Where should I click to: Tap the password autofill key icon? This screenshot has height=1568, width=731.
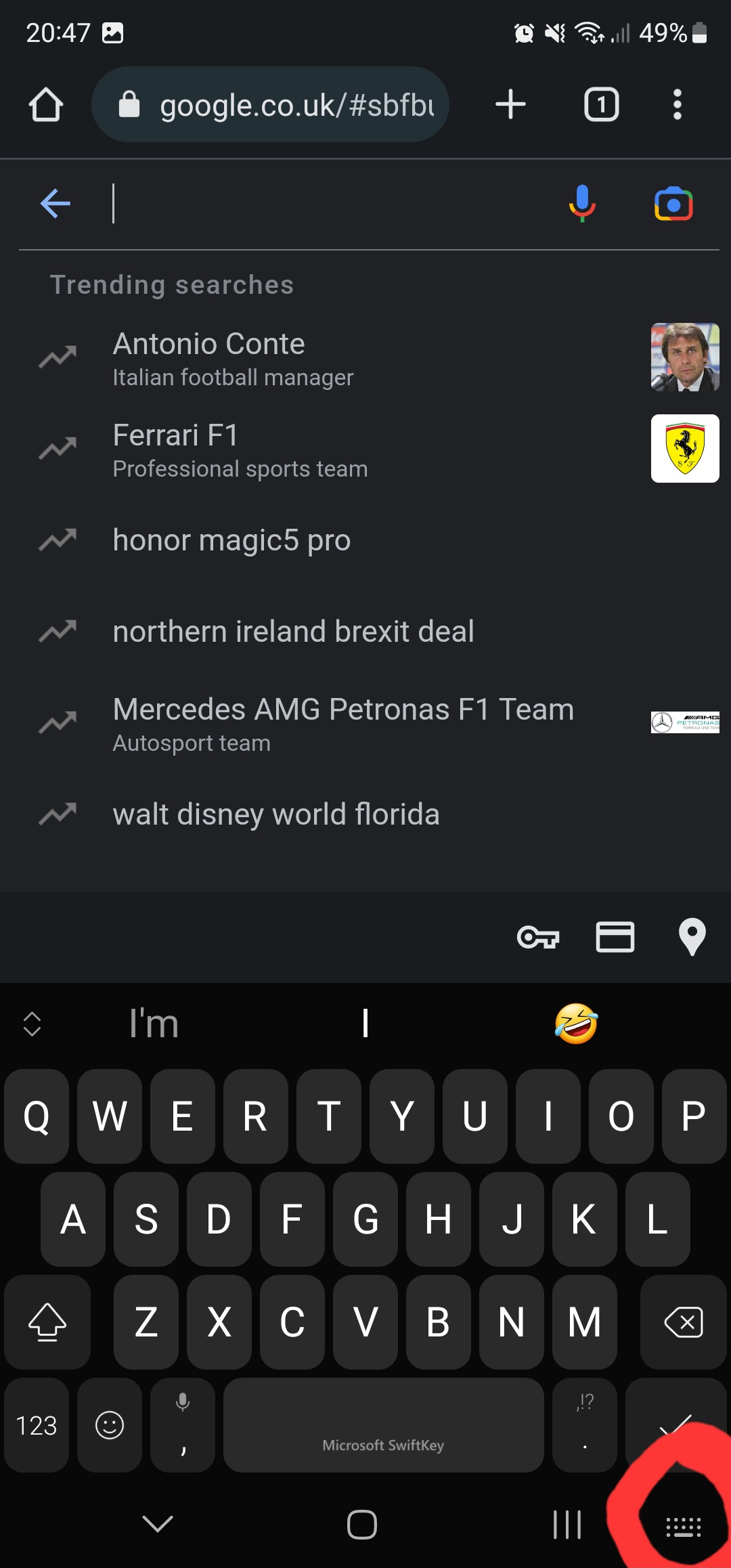539,938
